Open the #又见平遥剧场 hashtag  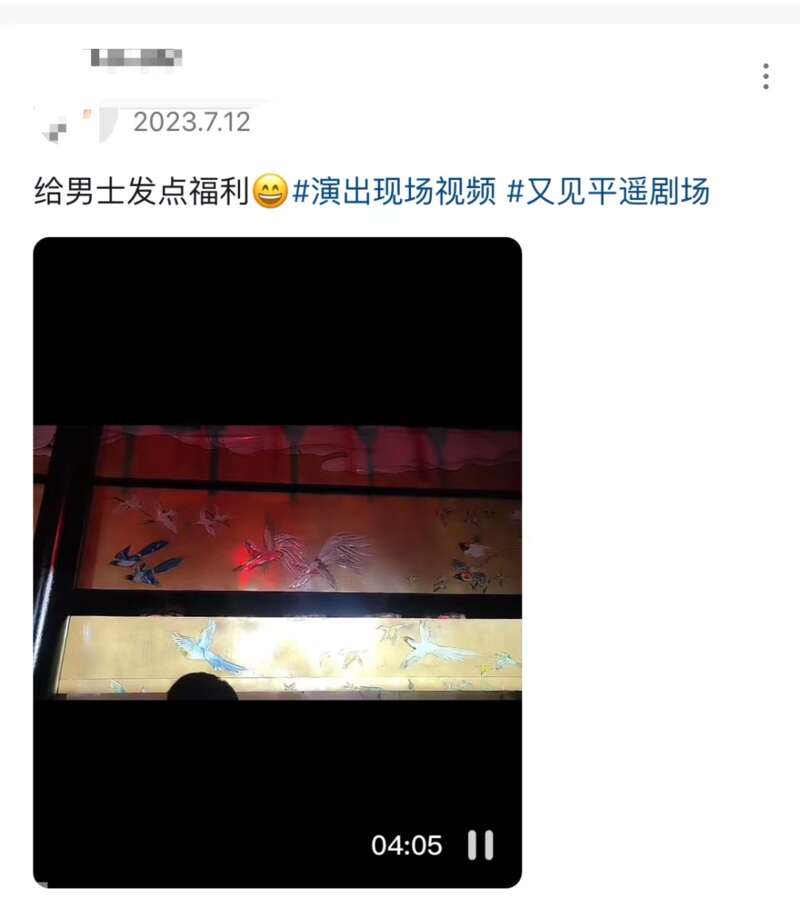pyautogui.click(x=609, y=191)
